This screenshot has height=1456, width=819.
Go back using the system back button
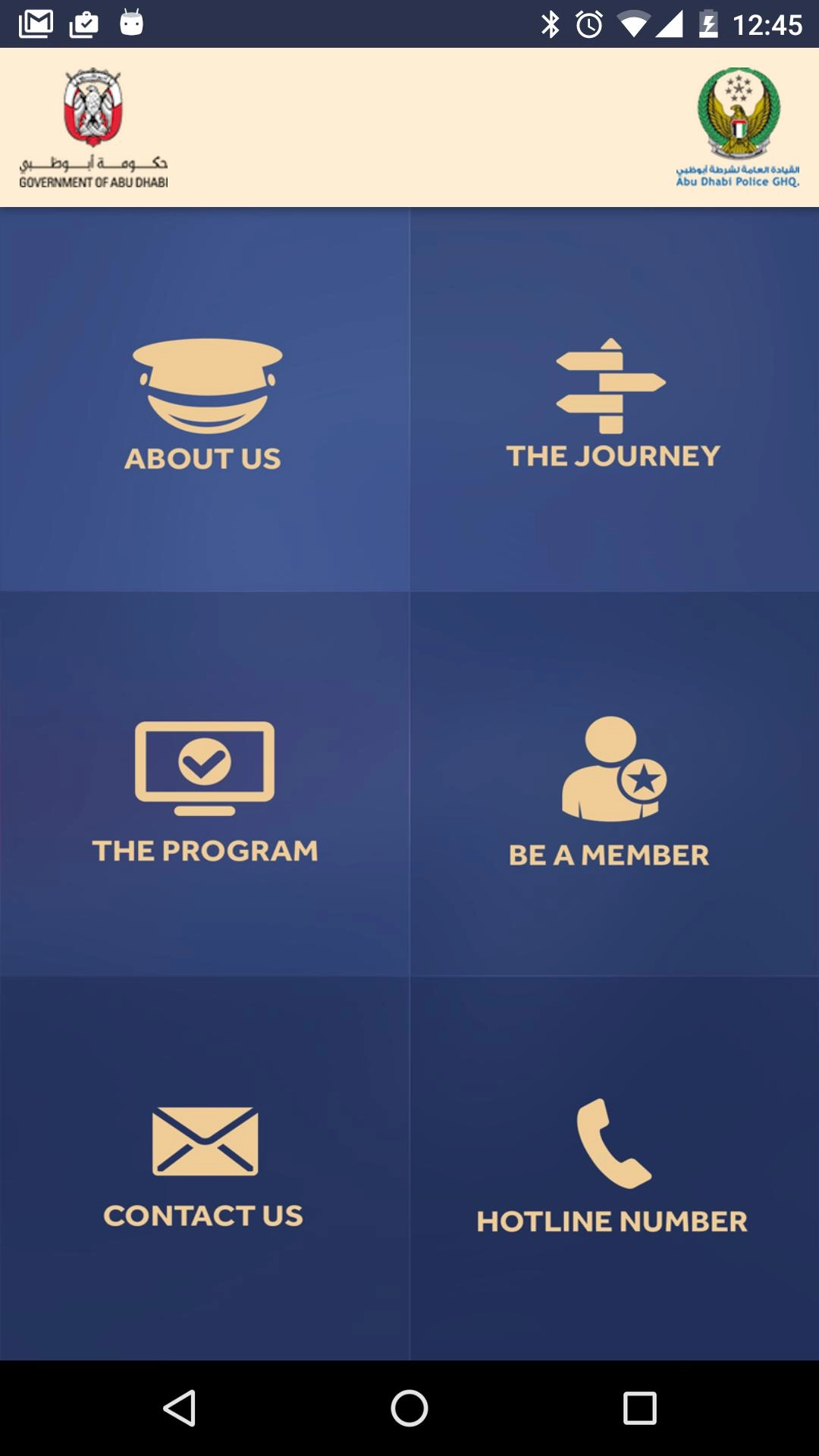[x=180, y=1408]
